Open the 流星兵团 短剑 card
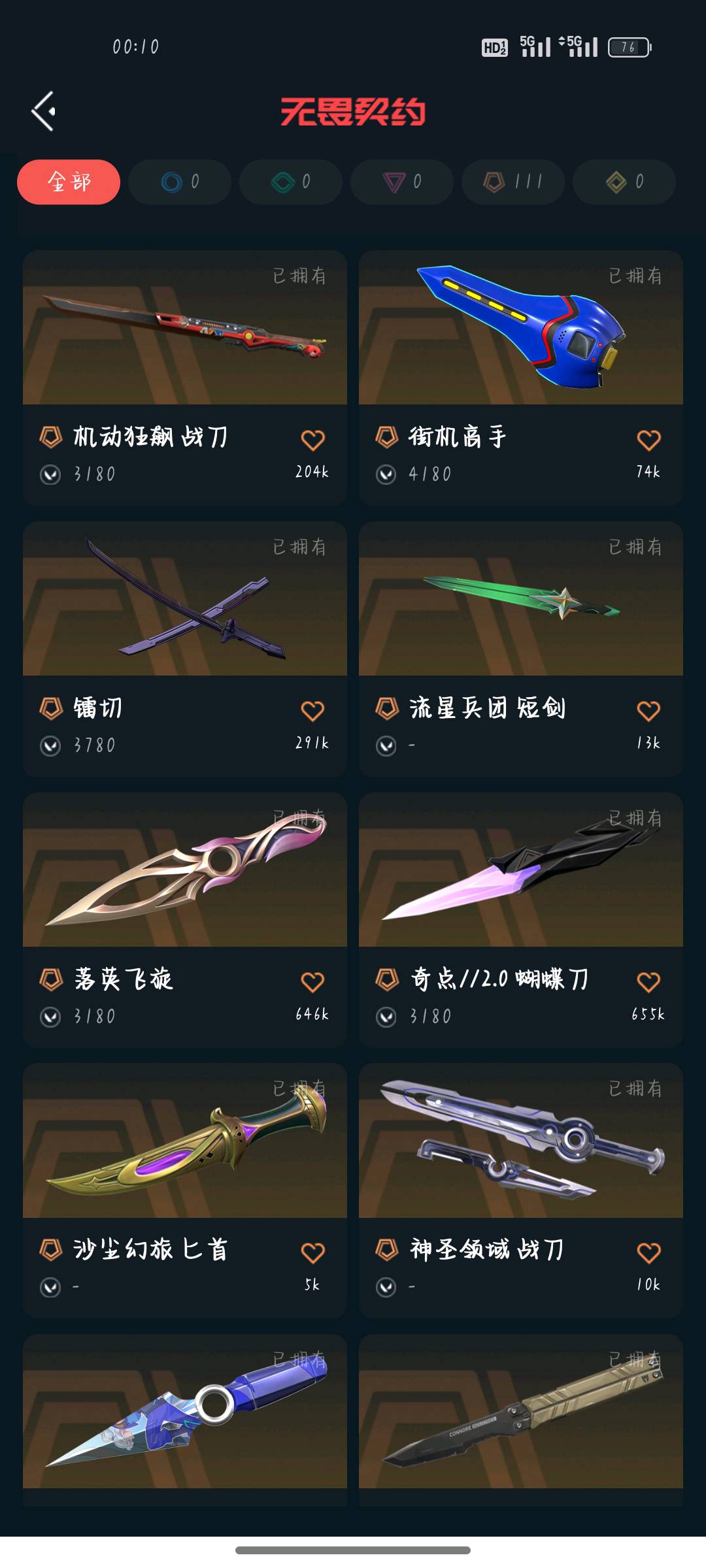Image resolution: width=706 pixels, height=1568 pixels. (x=520, y=599)
